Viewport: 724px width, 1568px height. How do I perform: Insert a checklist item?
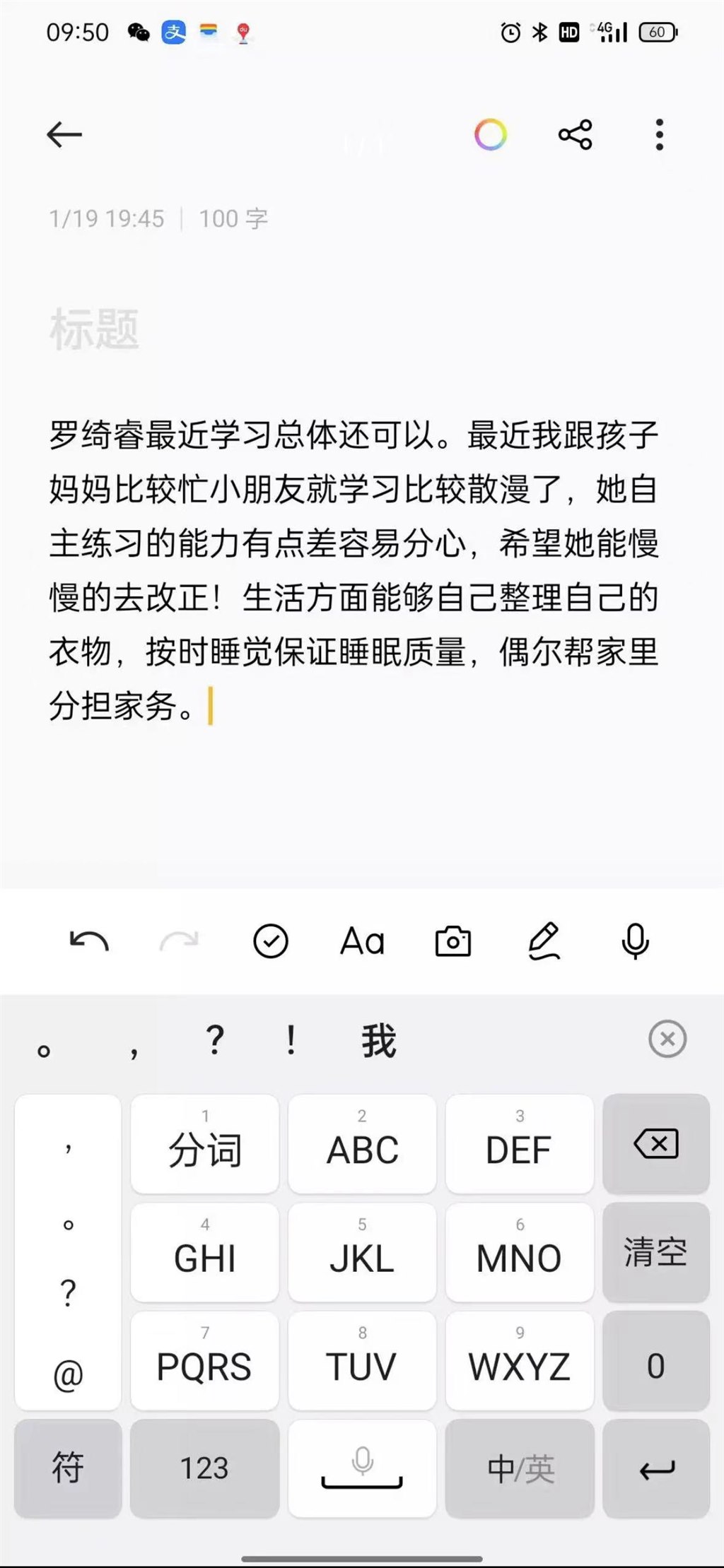pos(270,941)
